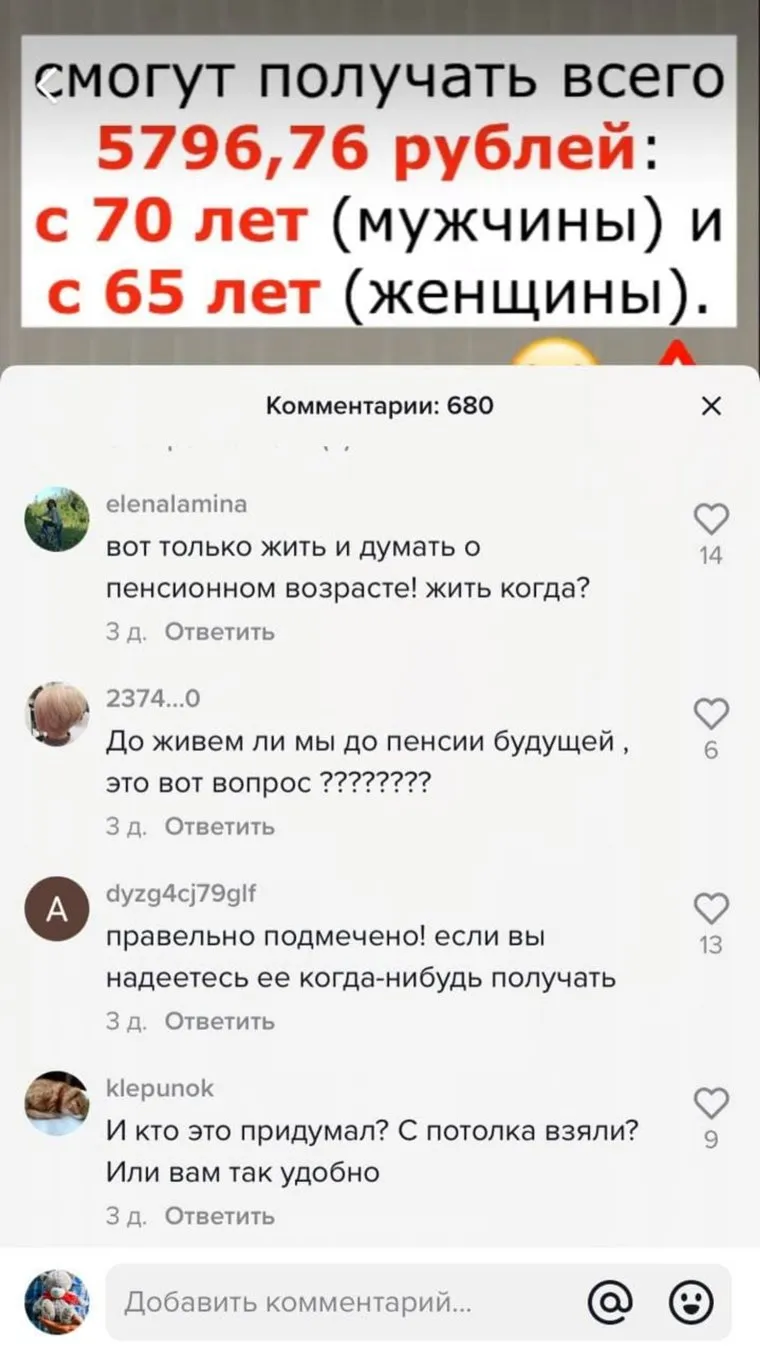The image size is (760, 1353).
Task: Close the comments panel
Action: tap(710, 406)
